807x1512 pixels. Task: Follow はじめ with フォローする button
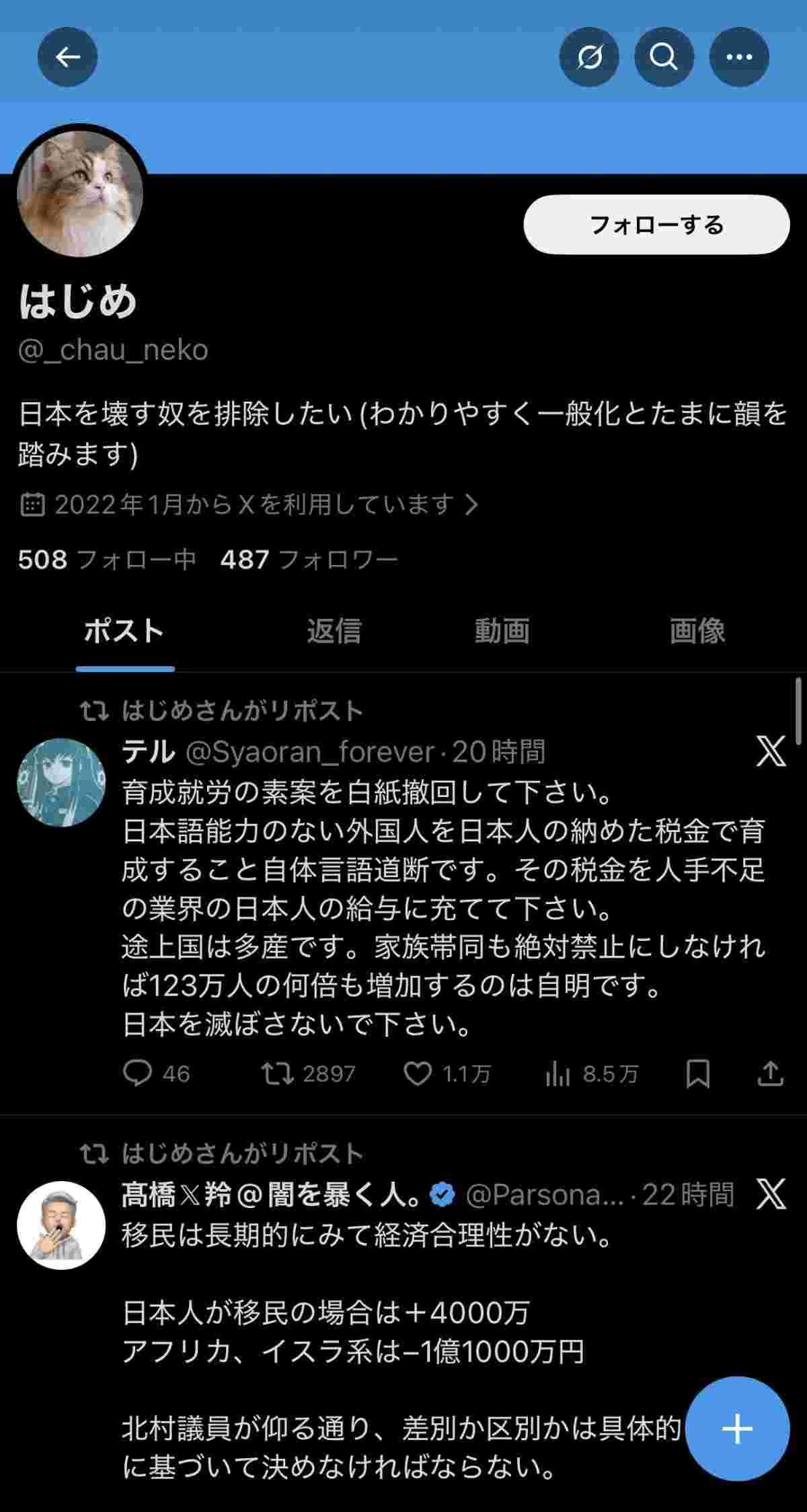pos(656,225)
